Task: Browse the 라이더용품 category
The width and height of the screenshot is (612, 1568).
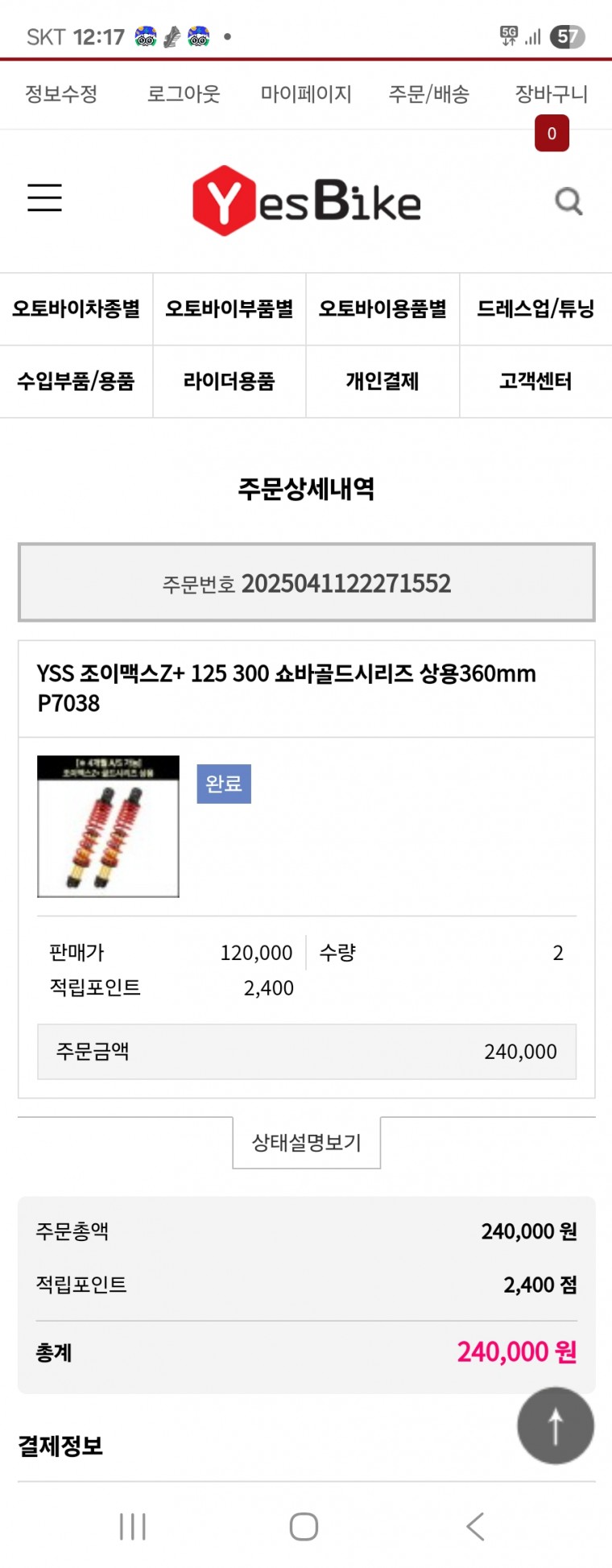Action: tap(229, 381)
